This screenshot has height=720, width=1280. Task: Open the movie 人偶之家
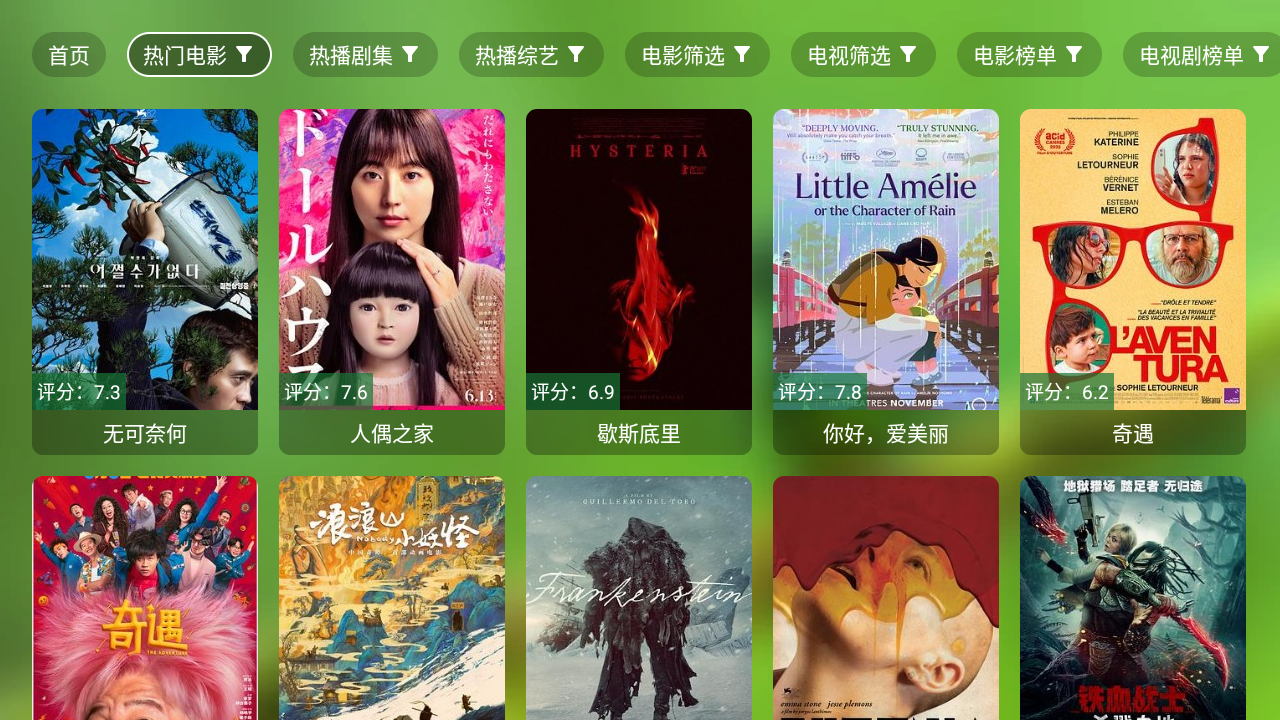[392, 281]
